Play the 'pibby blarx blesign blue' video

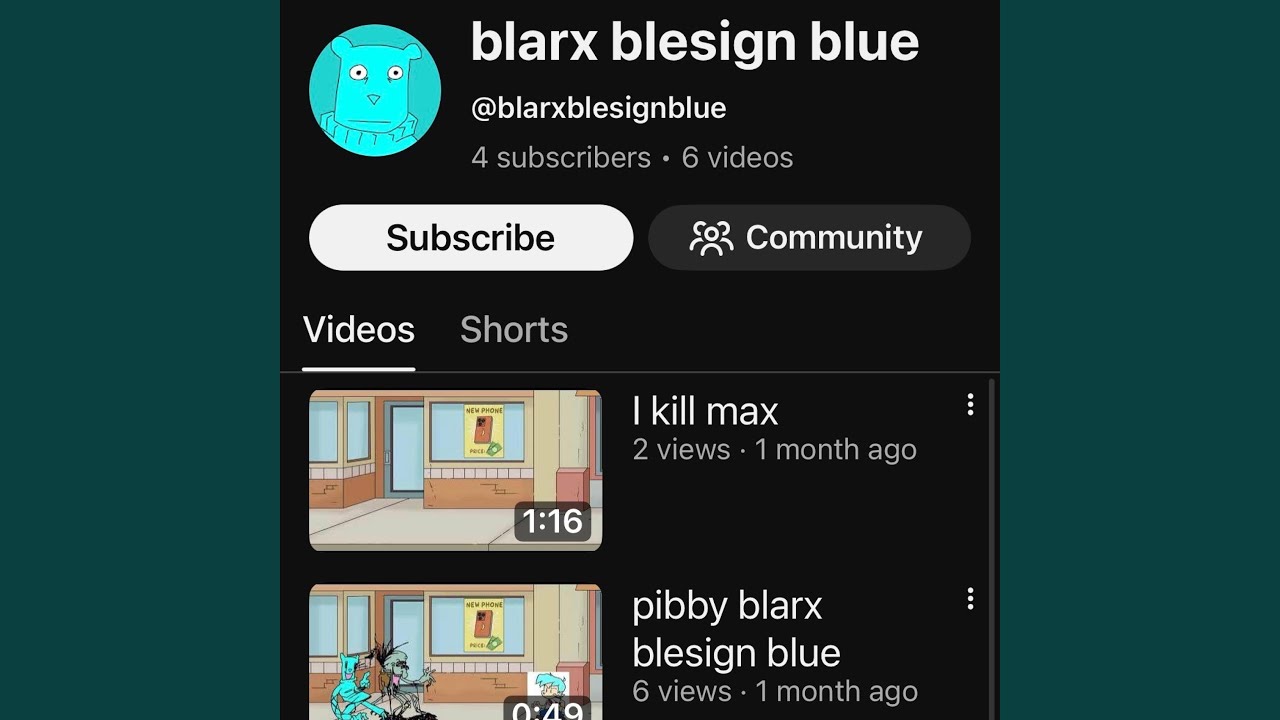pos(455,652)
